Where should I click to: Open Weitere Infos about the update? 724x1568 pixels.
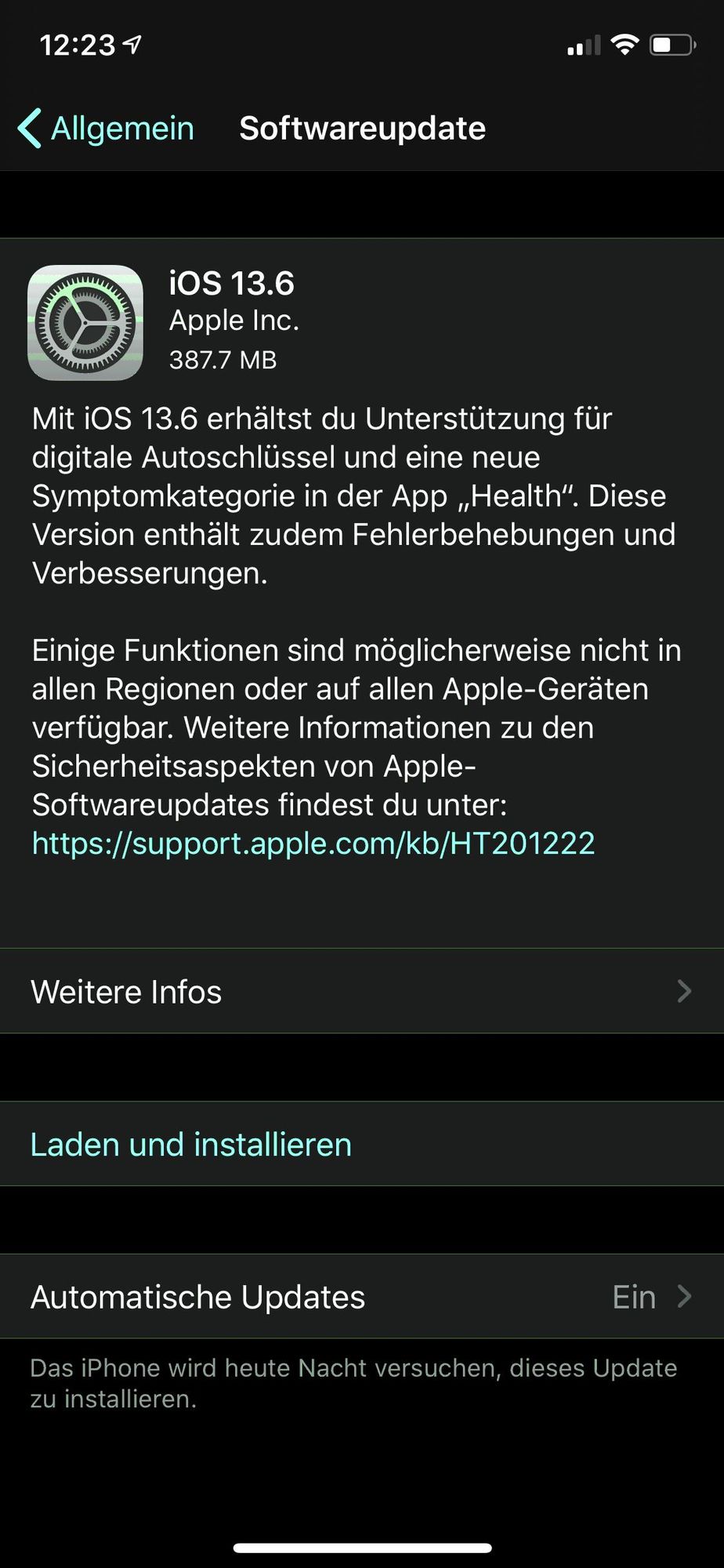(362, 991)
